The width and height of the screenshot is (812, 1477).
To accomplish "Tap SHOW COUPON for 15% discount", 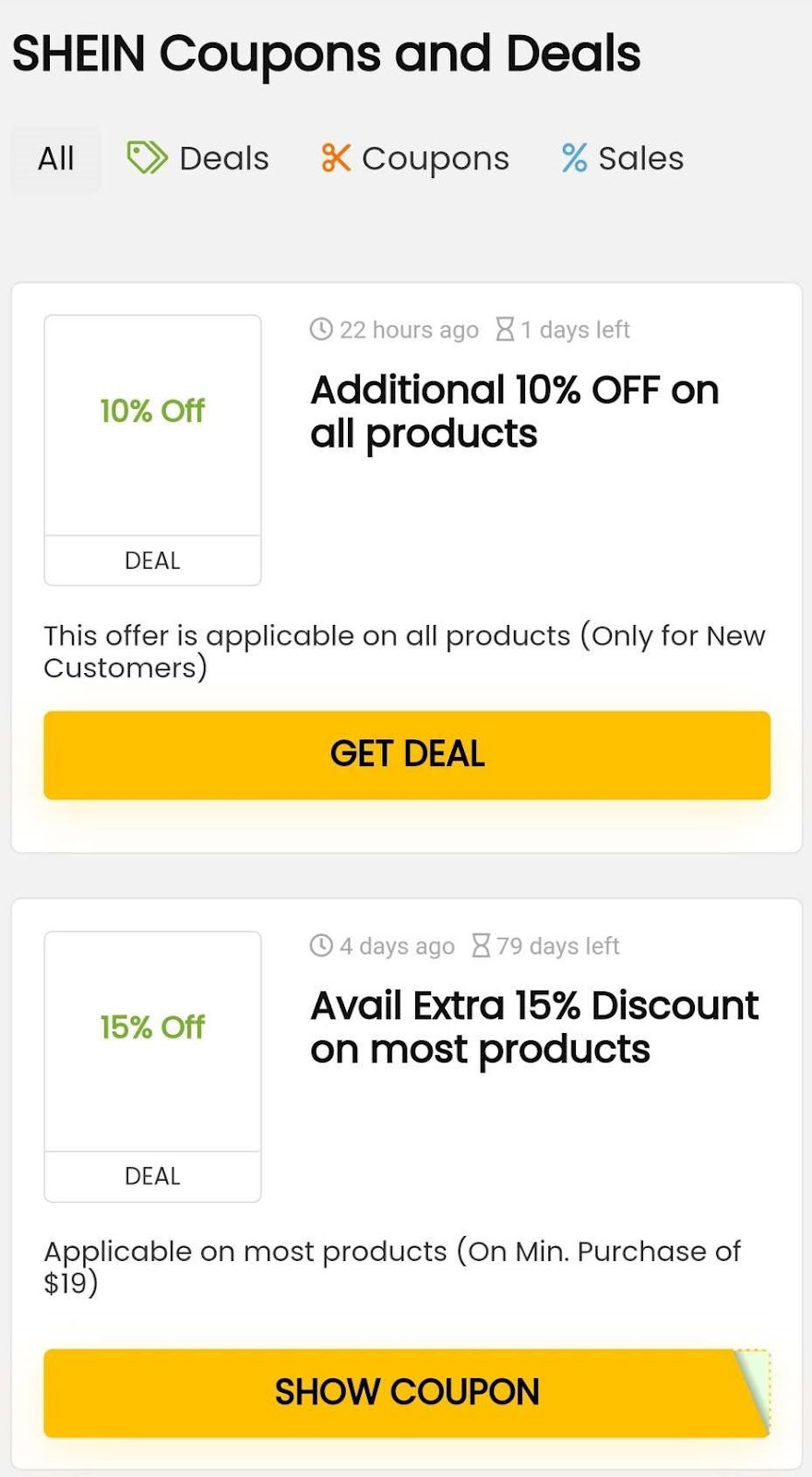I will coord(407,1392).
